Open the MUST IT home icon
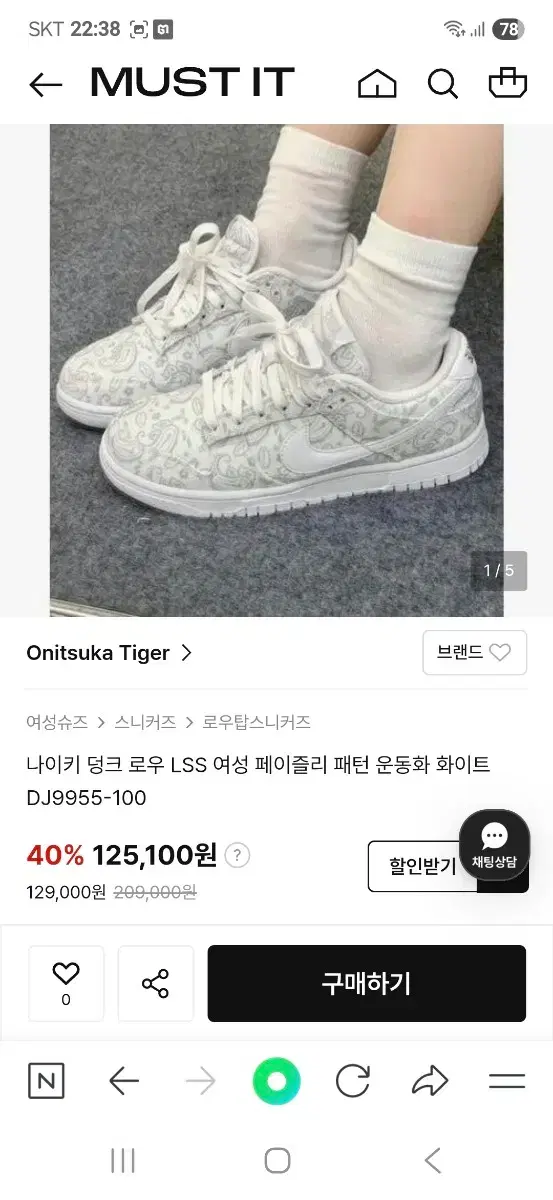The image size is (553, 1200). pyautogui.click(x=377, y=84)
